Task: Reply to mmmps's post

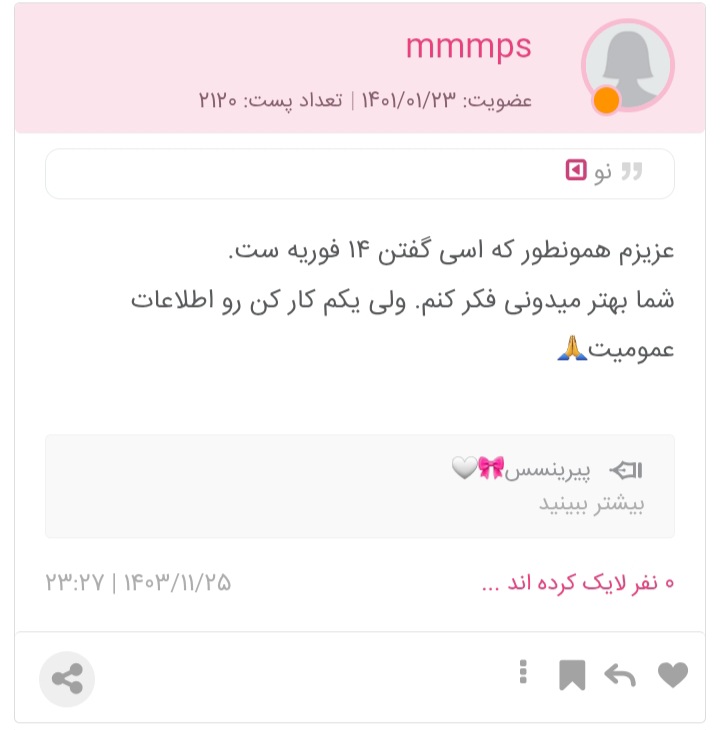Action: (x=620, y=677)
